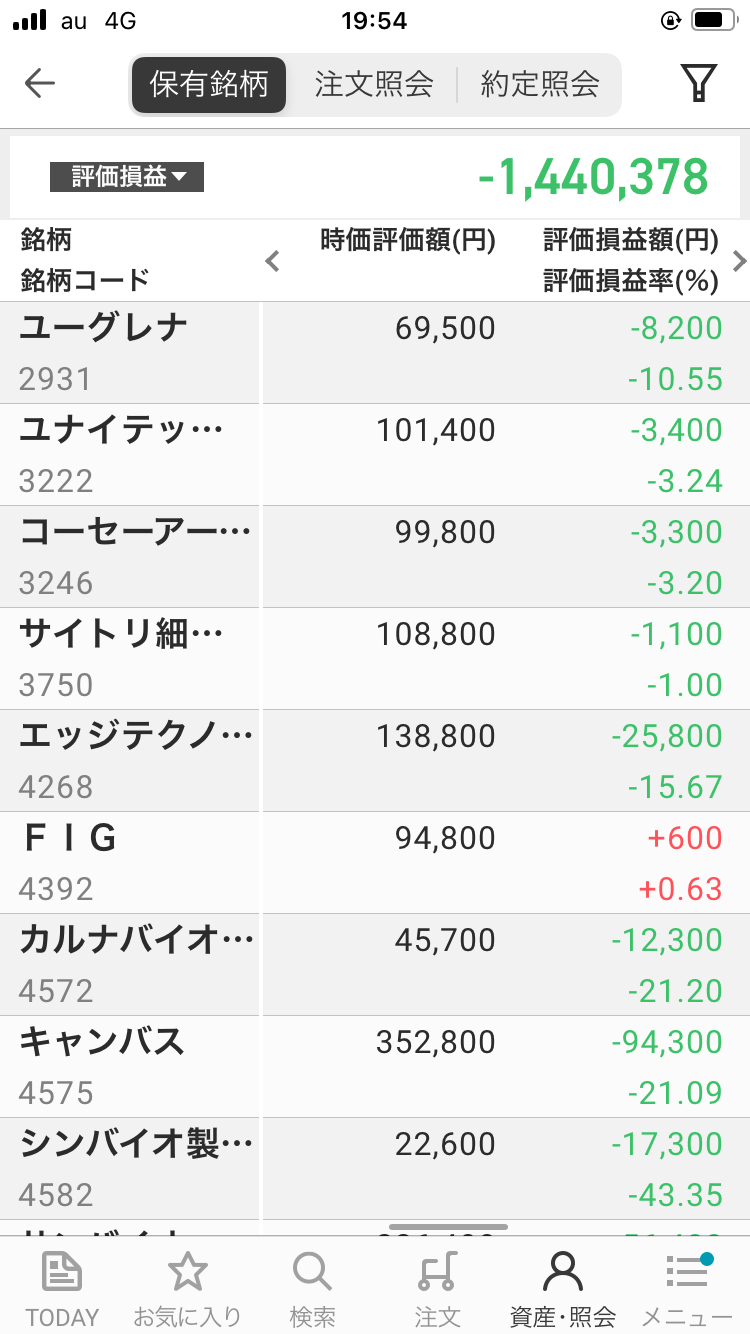Show previous columns with left chevron
This screenshot has height=1334, width=750.
coord(272,262)
